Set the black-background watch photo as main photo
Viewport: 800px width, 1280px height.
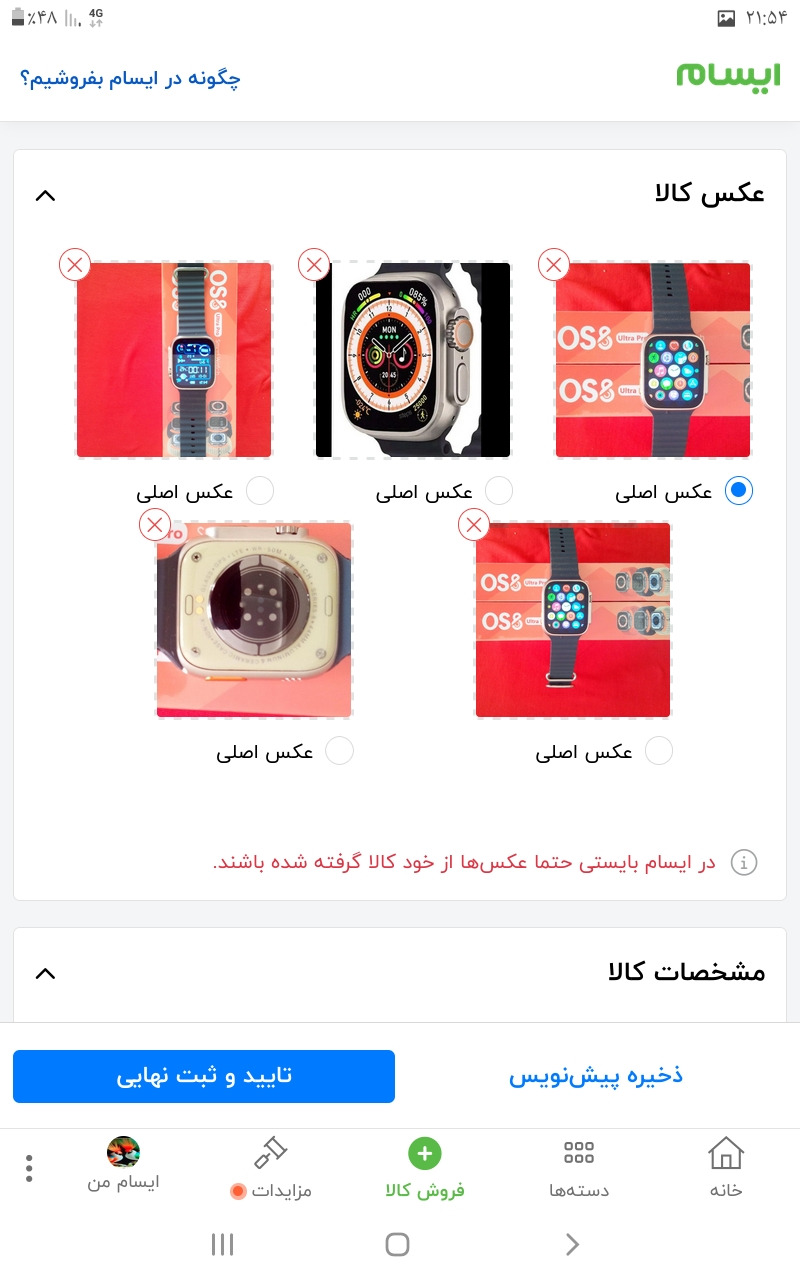[498, 491]
